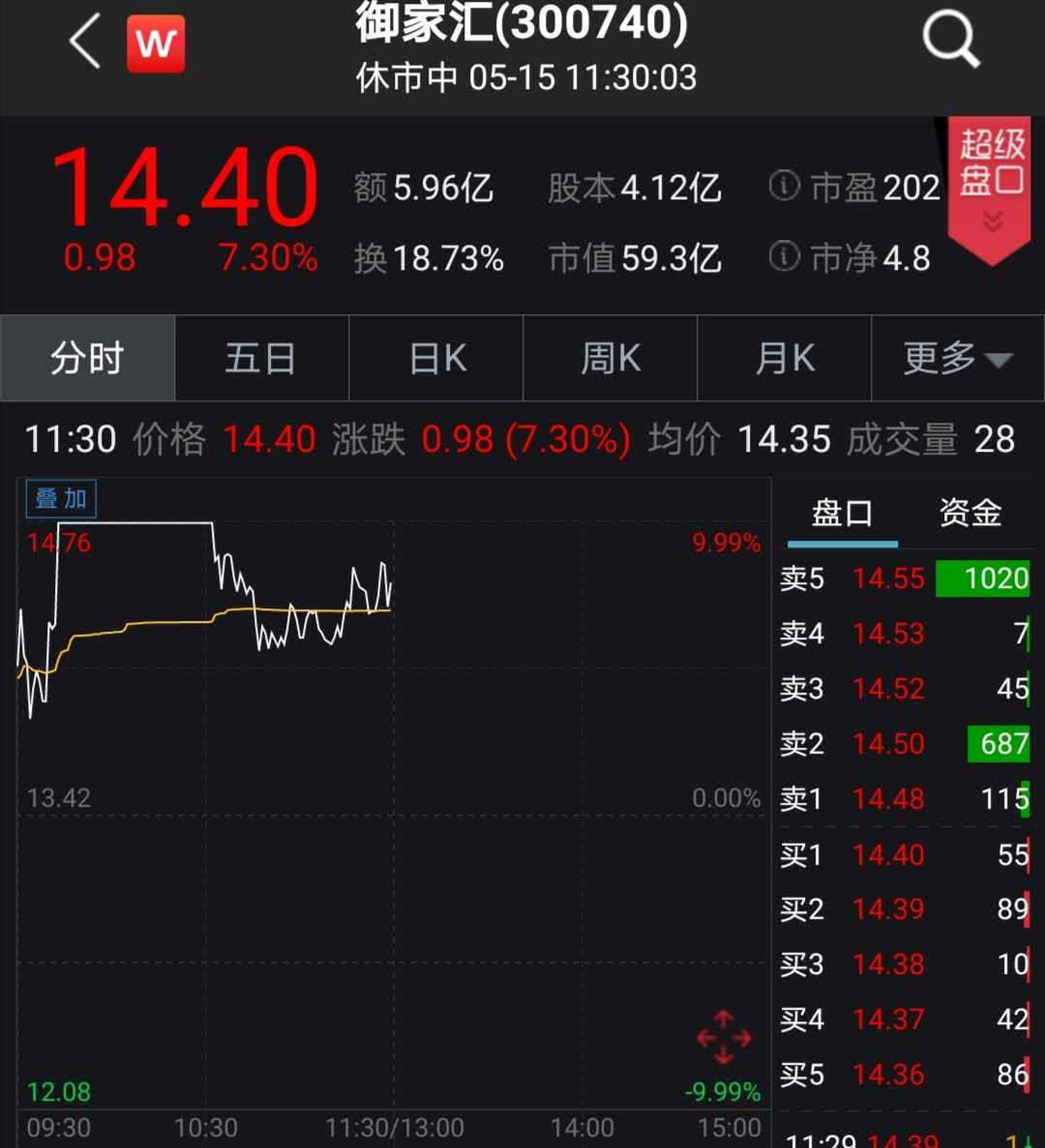Go back to the previous screen
The width and height of the screenshot is (1045, 1148).
click(85, 44)
